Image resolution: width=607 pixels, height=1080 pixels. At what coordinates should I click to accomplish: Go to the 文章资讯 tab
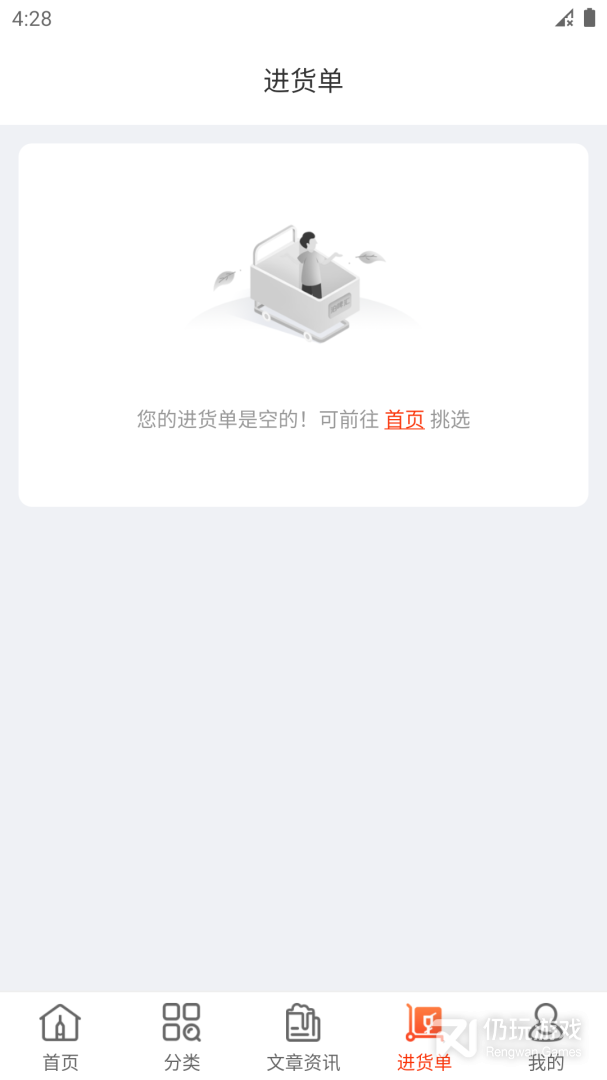[x=303, y=1037]
